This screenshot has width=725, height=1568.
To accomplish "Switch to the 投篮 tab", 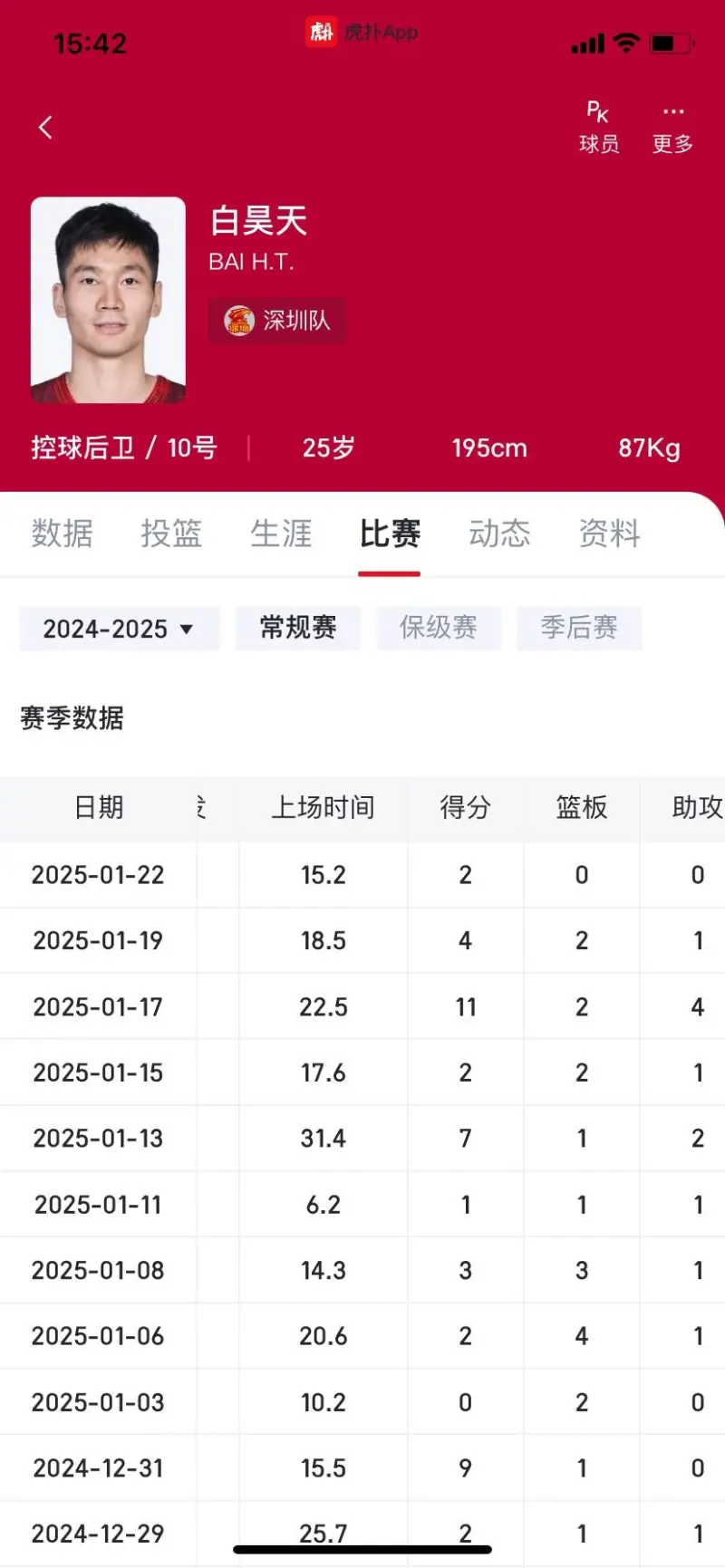I will tap(171, 534).
